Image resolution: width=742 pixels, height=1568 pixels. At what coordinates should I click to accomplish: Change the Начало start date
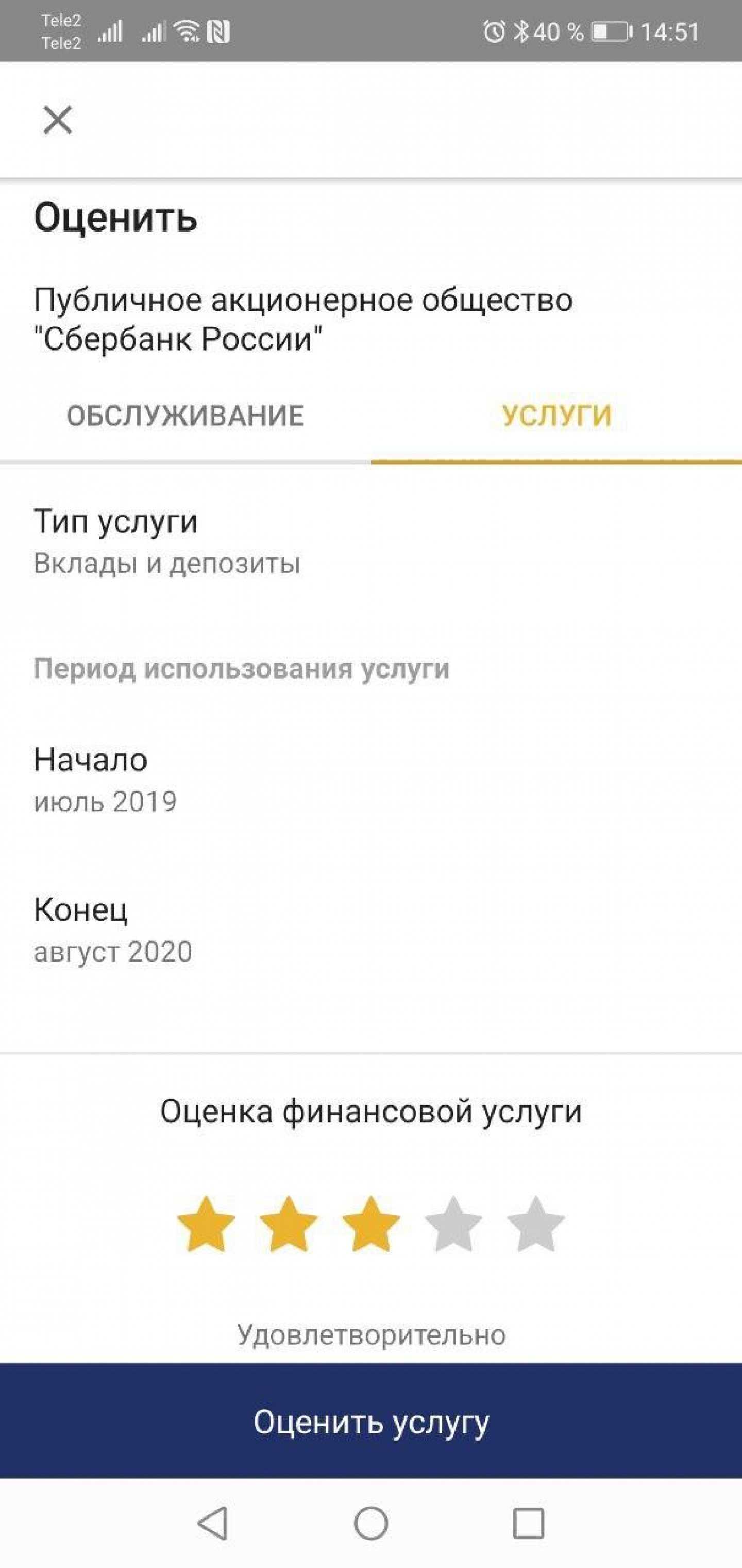[x=105, y=780]
